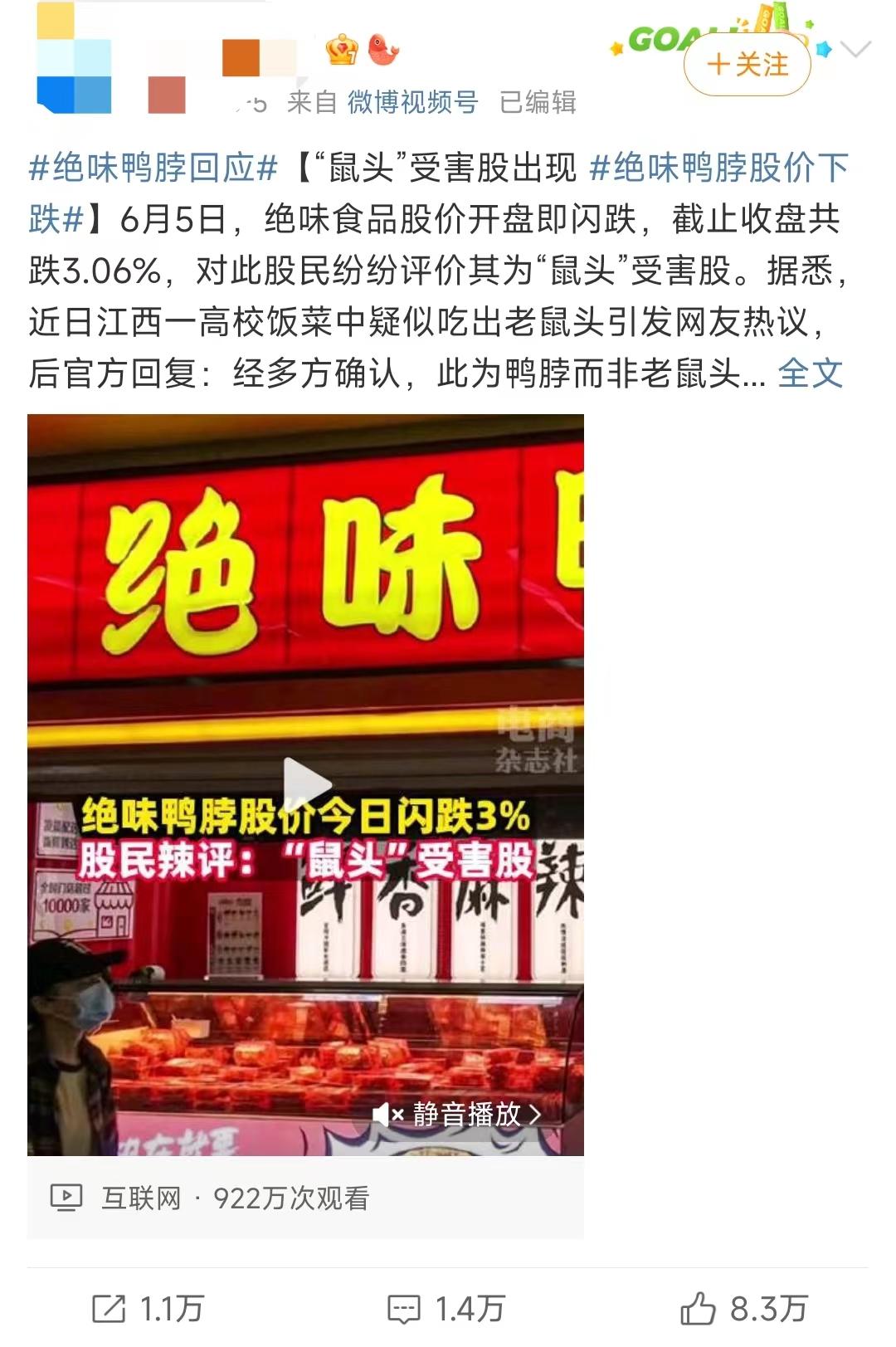The image size is (896, 1347).
Task: Open hashtag #绝味鸭脖股价下跌#
Action: click(x=438, y=193)
